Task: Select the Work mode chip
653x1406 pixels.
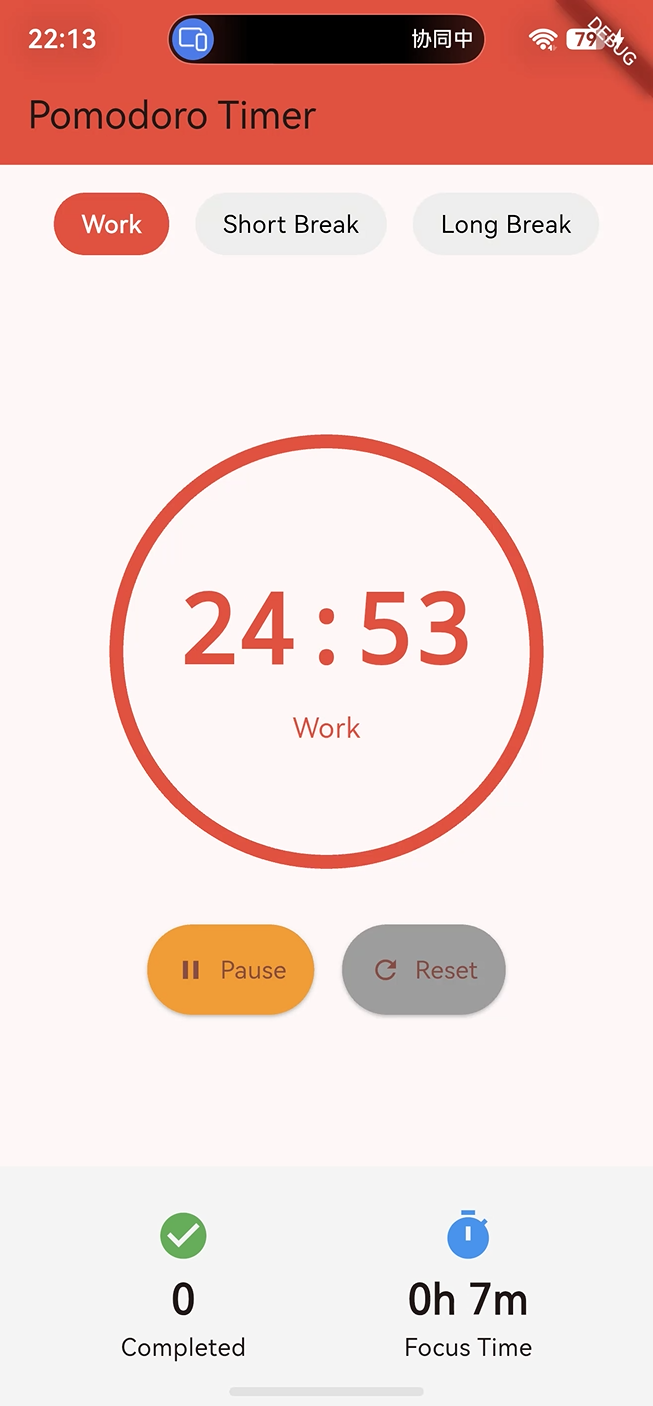Action: 111,224
